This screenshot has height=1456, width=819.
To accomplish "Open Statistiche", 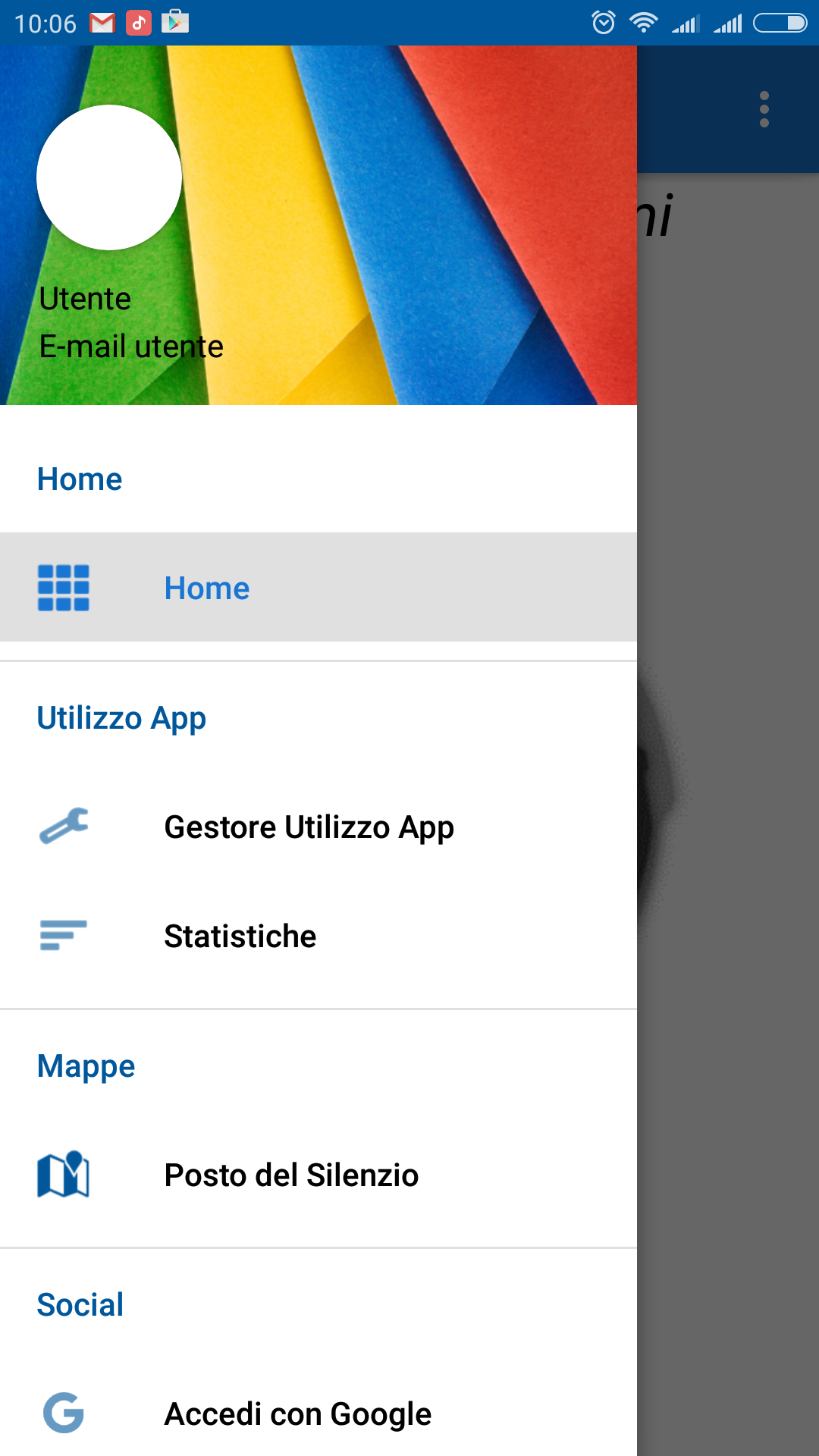I will (318, 936).
